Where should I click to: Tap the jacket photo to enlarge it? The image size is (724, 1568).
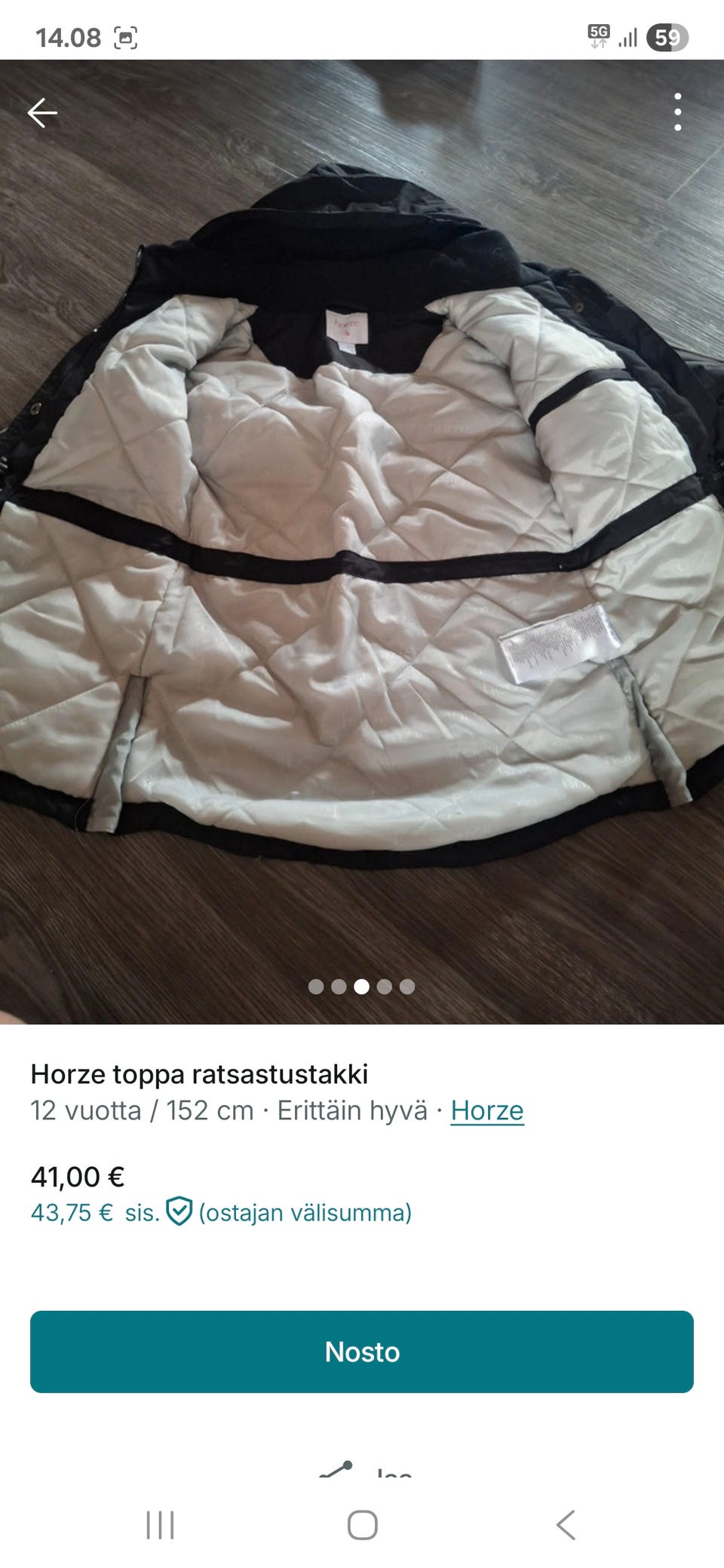362,528
